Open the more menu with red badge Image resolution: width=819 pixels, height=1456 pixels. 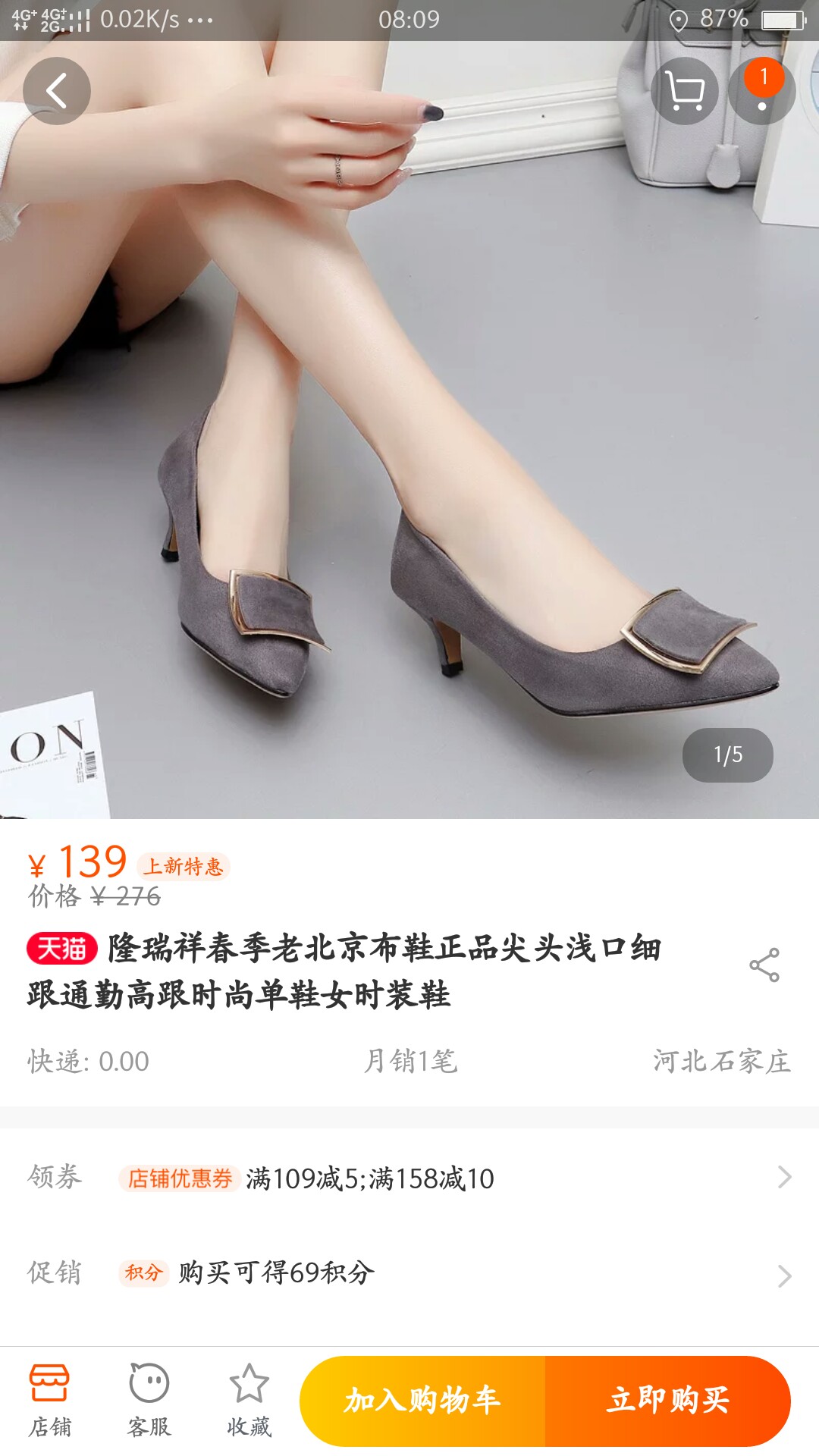click(x=762, y=91)
